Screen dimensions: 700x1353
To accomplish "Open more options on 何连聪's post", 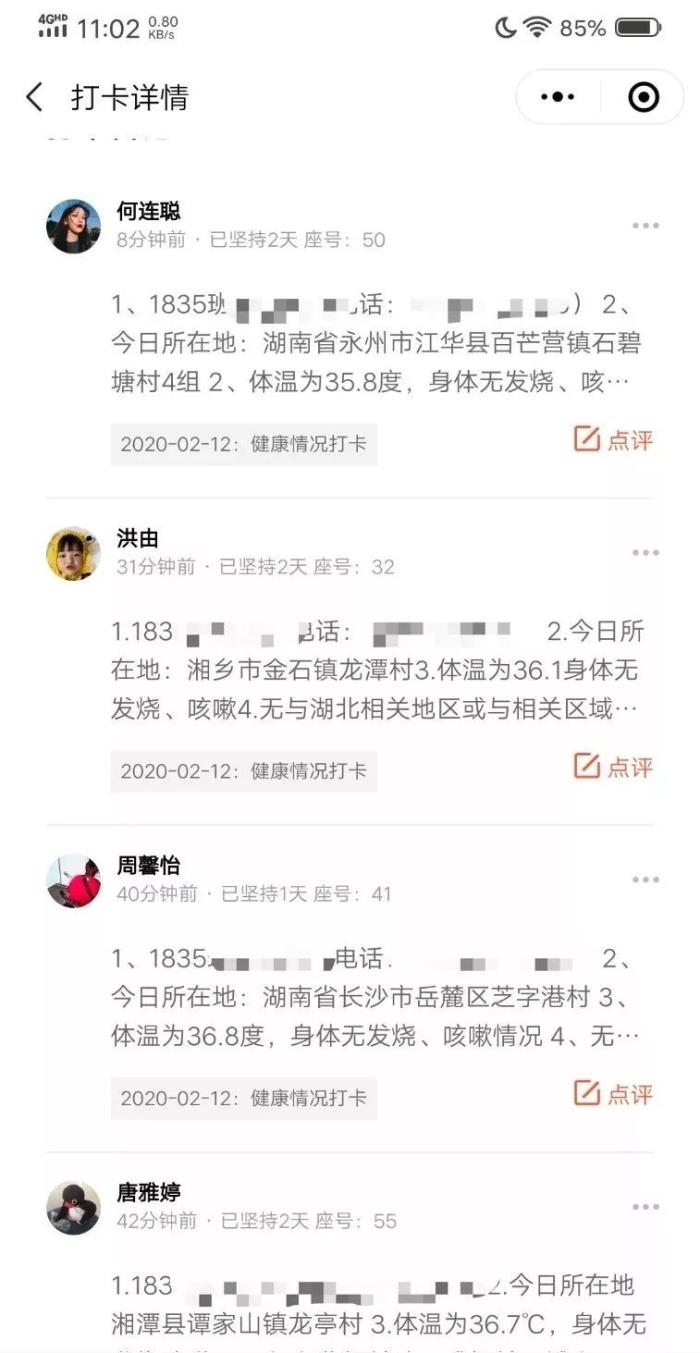I will [x=645, y=226].
